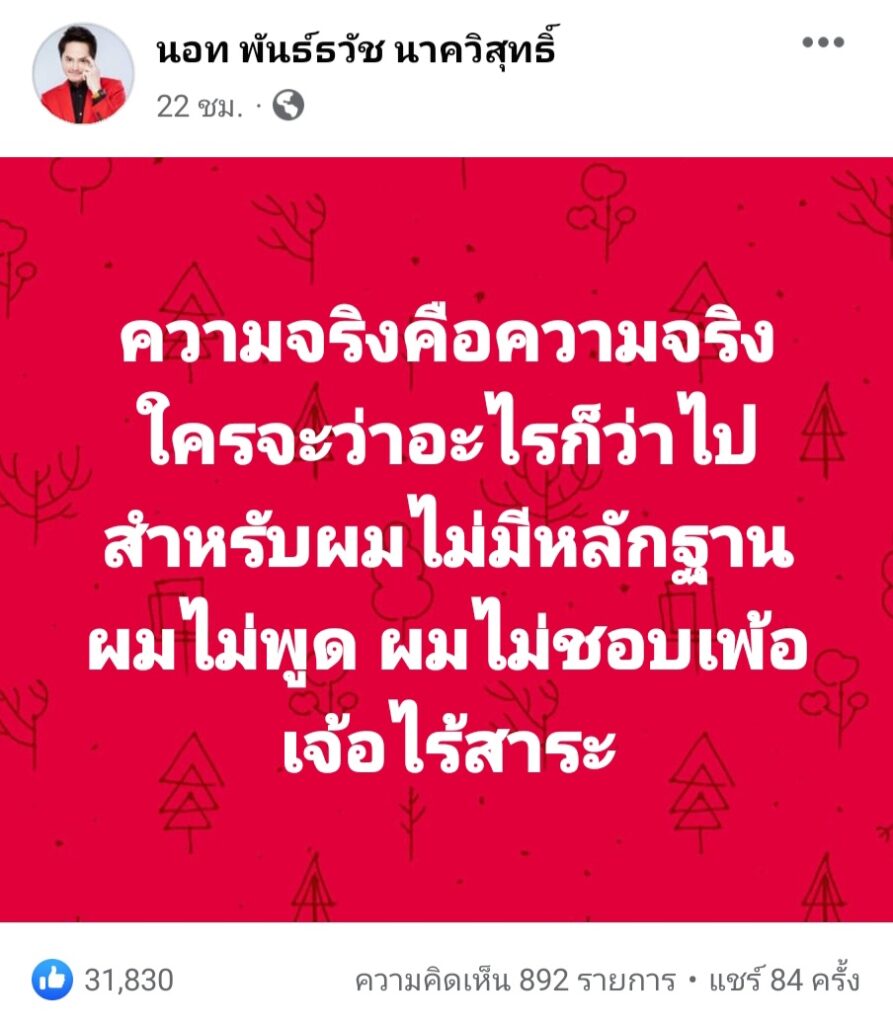Open the red text post image
Viewport: 893px width, 1024px height.
click(446, 540)
